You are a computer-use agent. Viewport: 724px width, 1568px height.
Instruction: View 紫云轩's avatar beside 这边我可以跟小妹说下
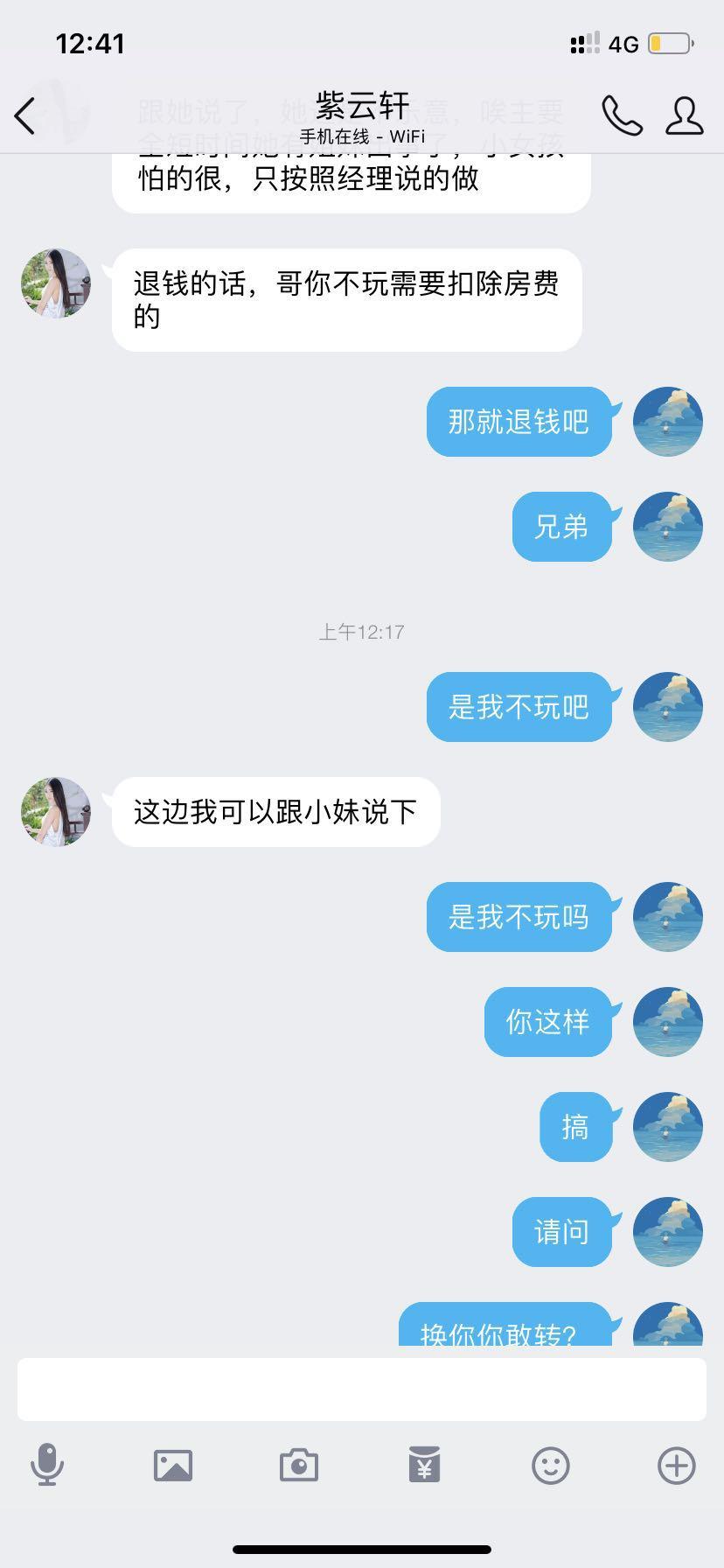(x=56, y=812)
